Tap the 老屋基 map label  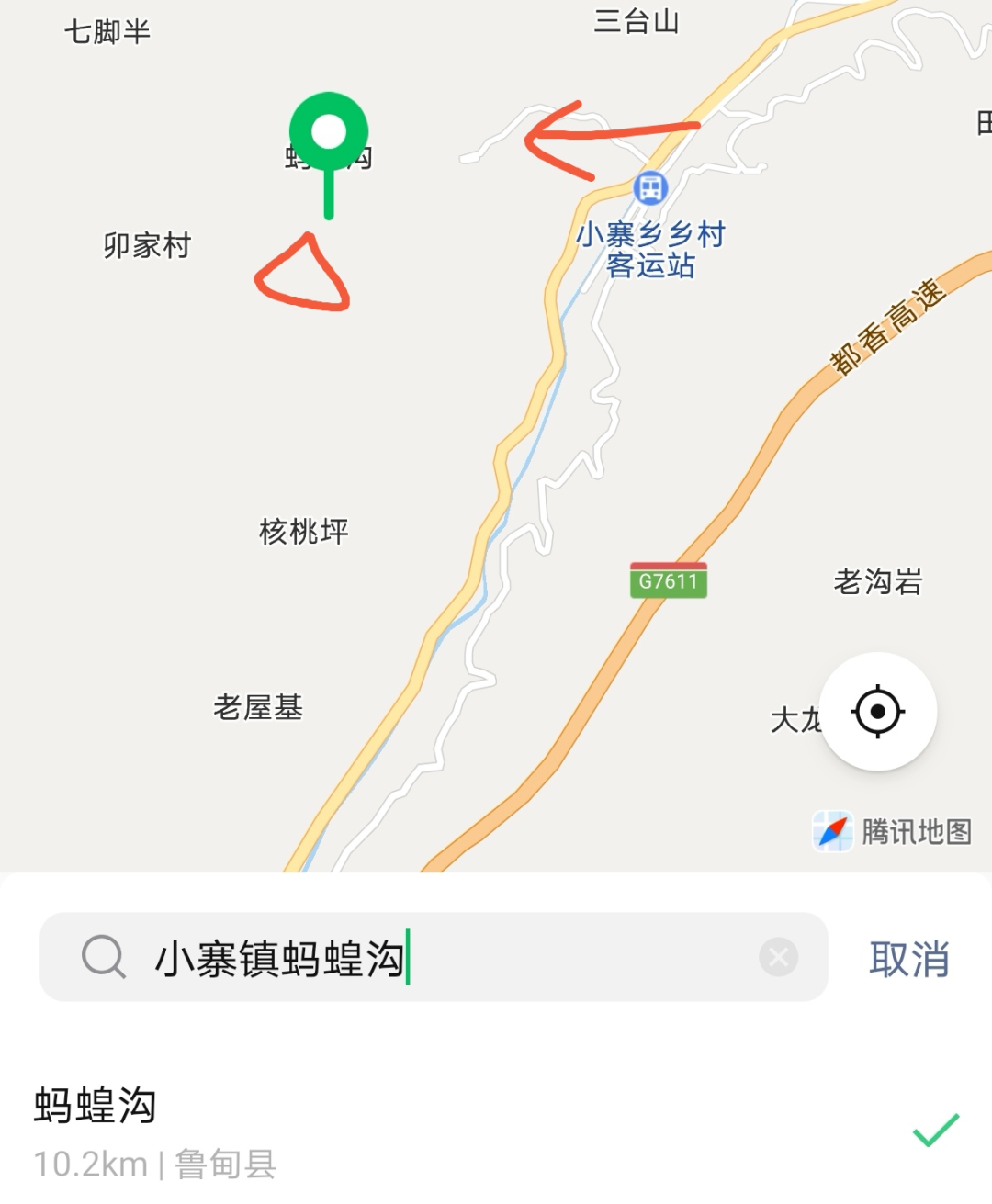coord(259,708)
